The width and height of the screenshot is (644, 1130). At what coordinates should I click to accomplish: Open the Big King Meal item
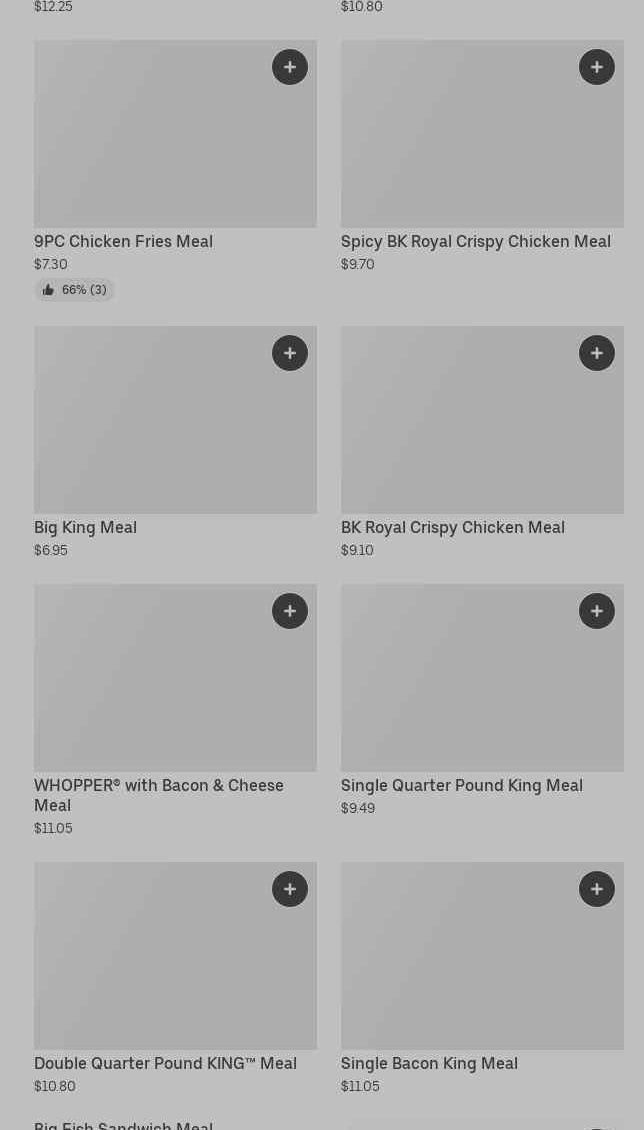85,528
